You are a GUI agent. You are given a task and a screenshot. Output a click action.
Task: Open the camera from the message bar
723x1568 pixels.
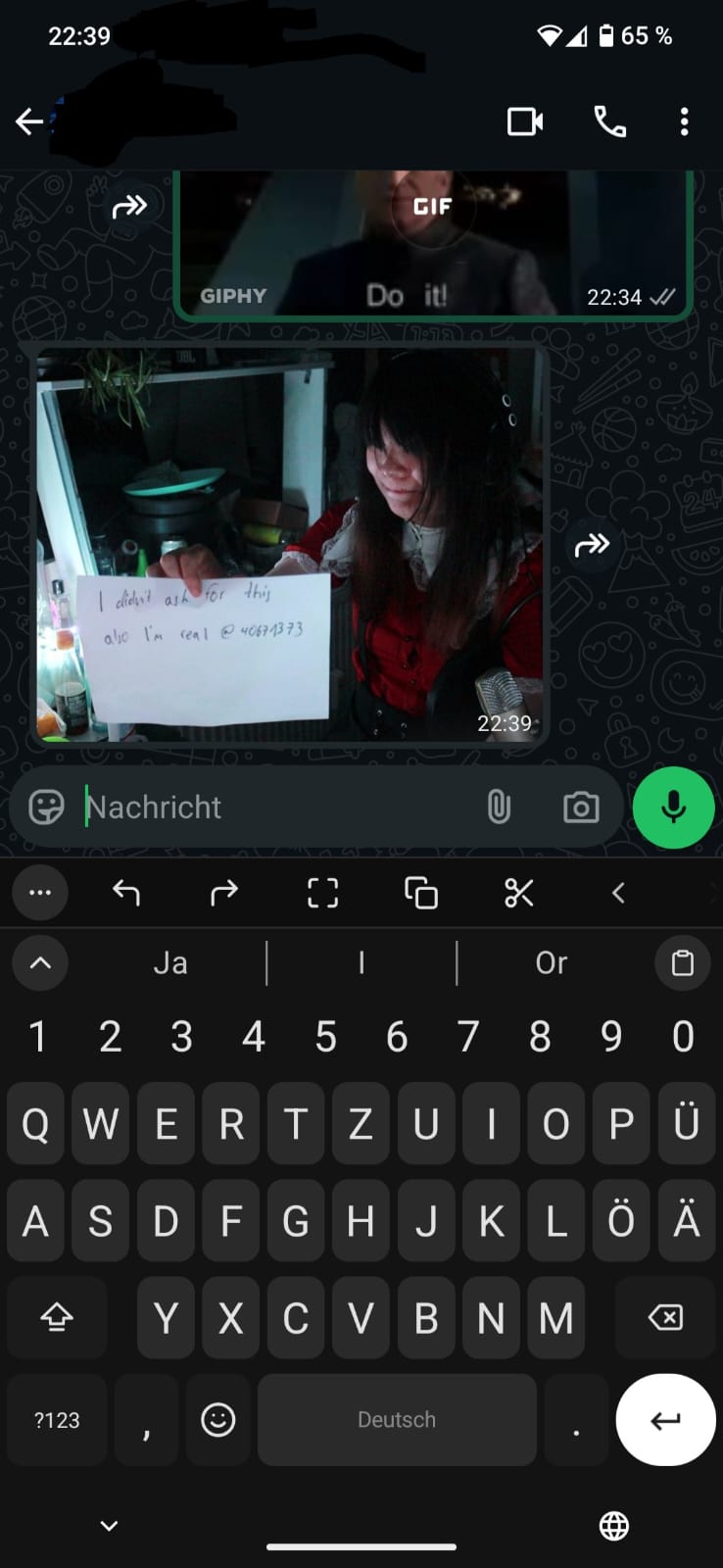coord(581,808)
